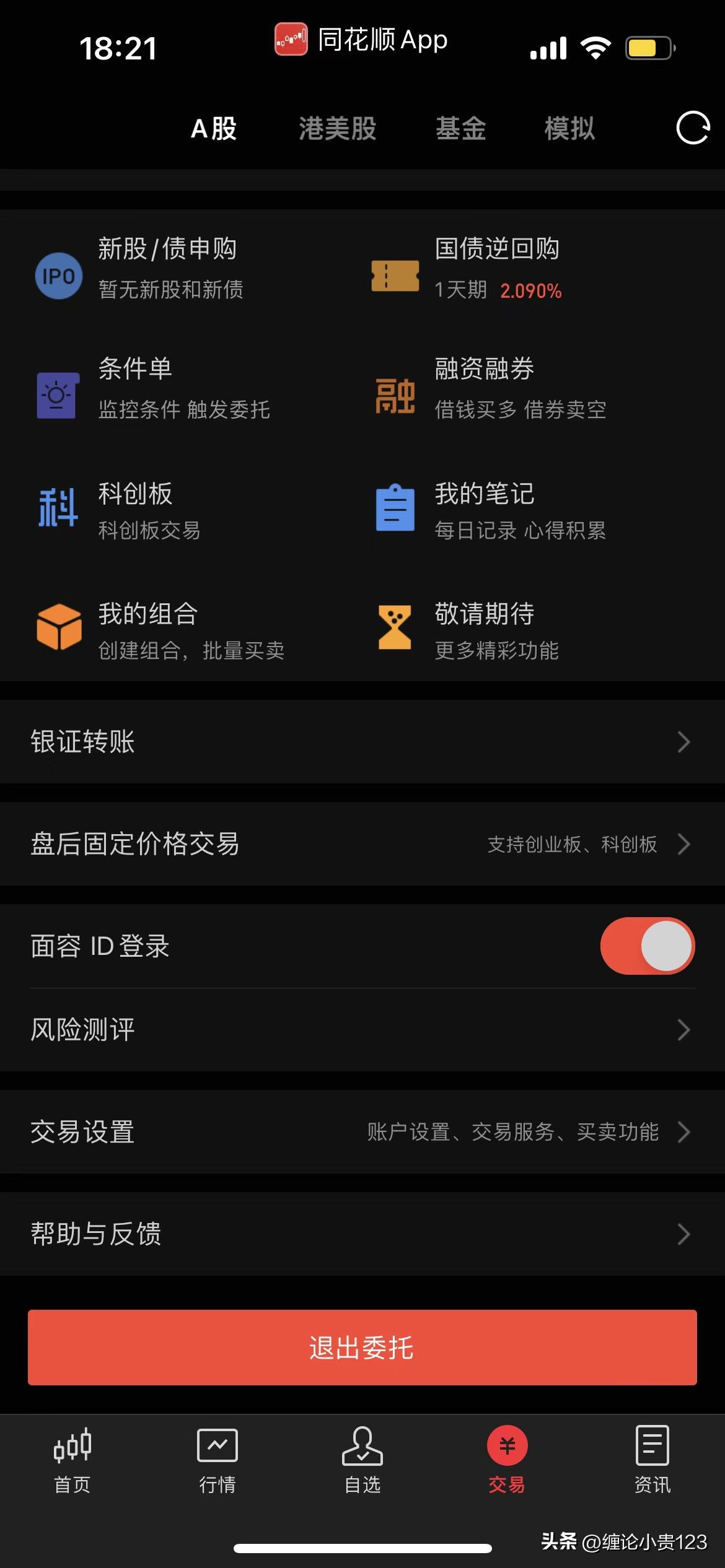Open 银证转账
Viewport: 725px width, 1568px height.
[362, 741]
